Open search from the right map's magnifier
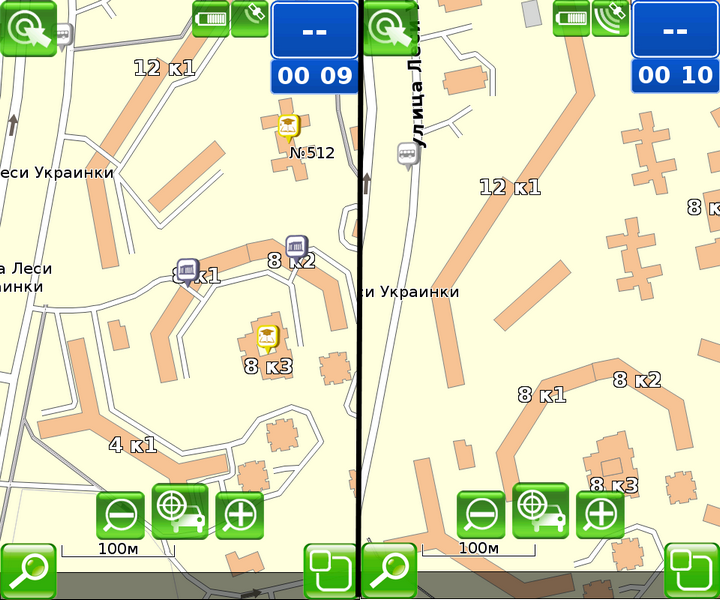The image size is (720, 600). pos(389,571)
